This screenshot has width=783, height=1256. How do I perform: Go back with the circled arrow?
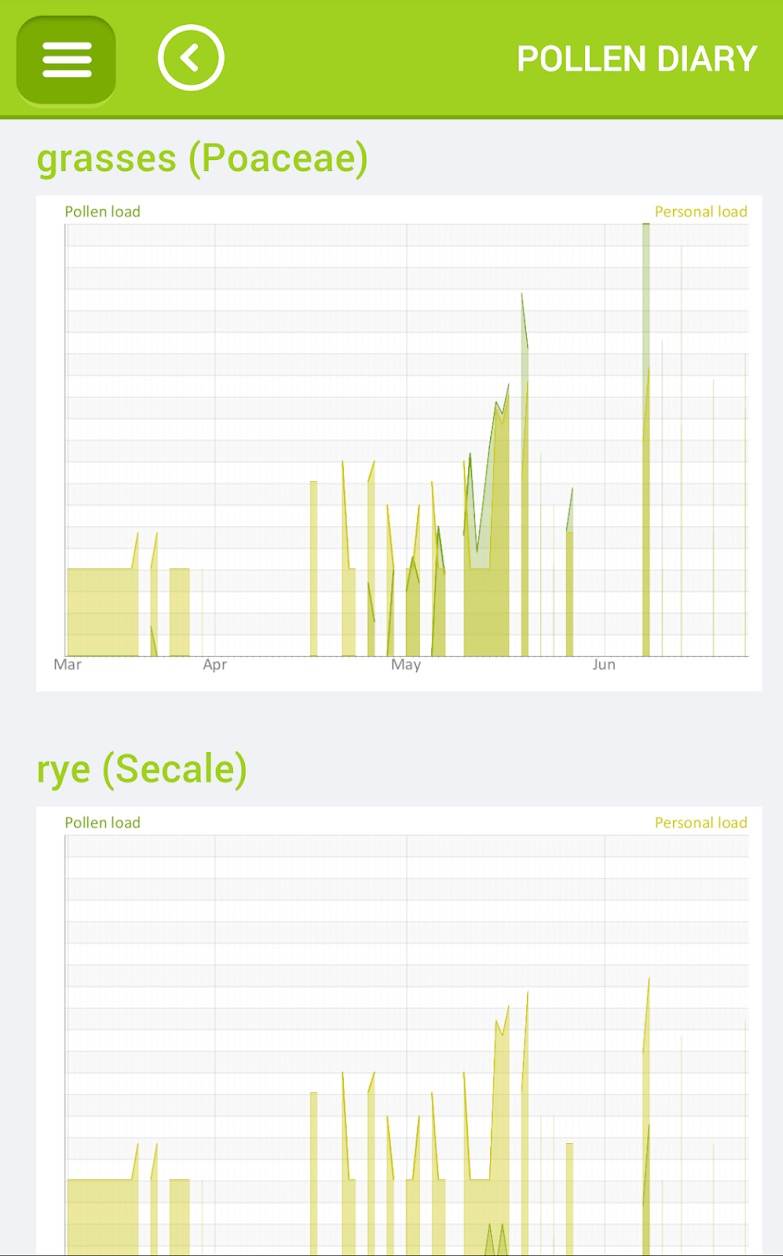tap(190, 58)
